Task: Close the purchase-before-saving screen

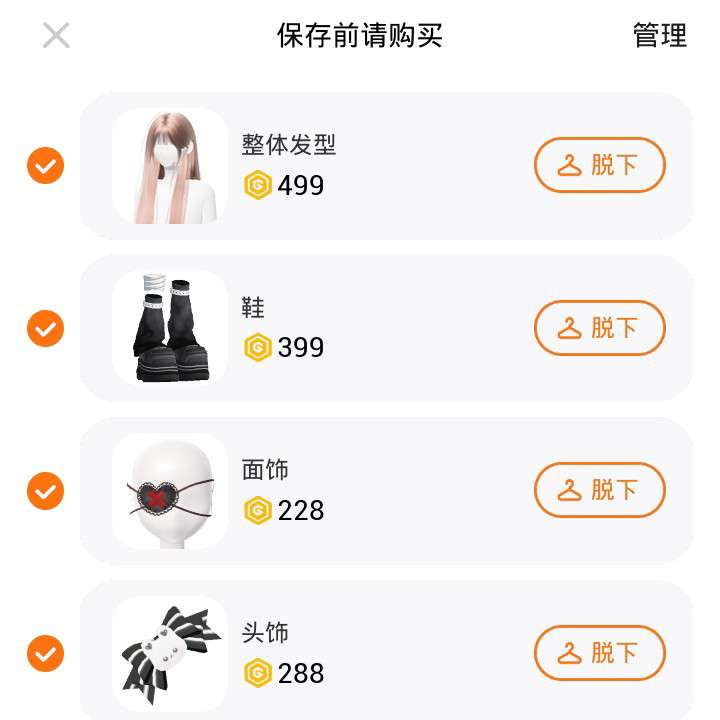Action: [56, 36]
